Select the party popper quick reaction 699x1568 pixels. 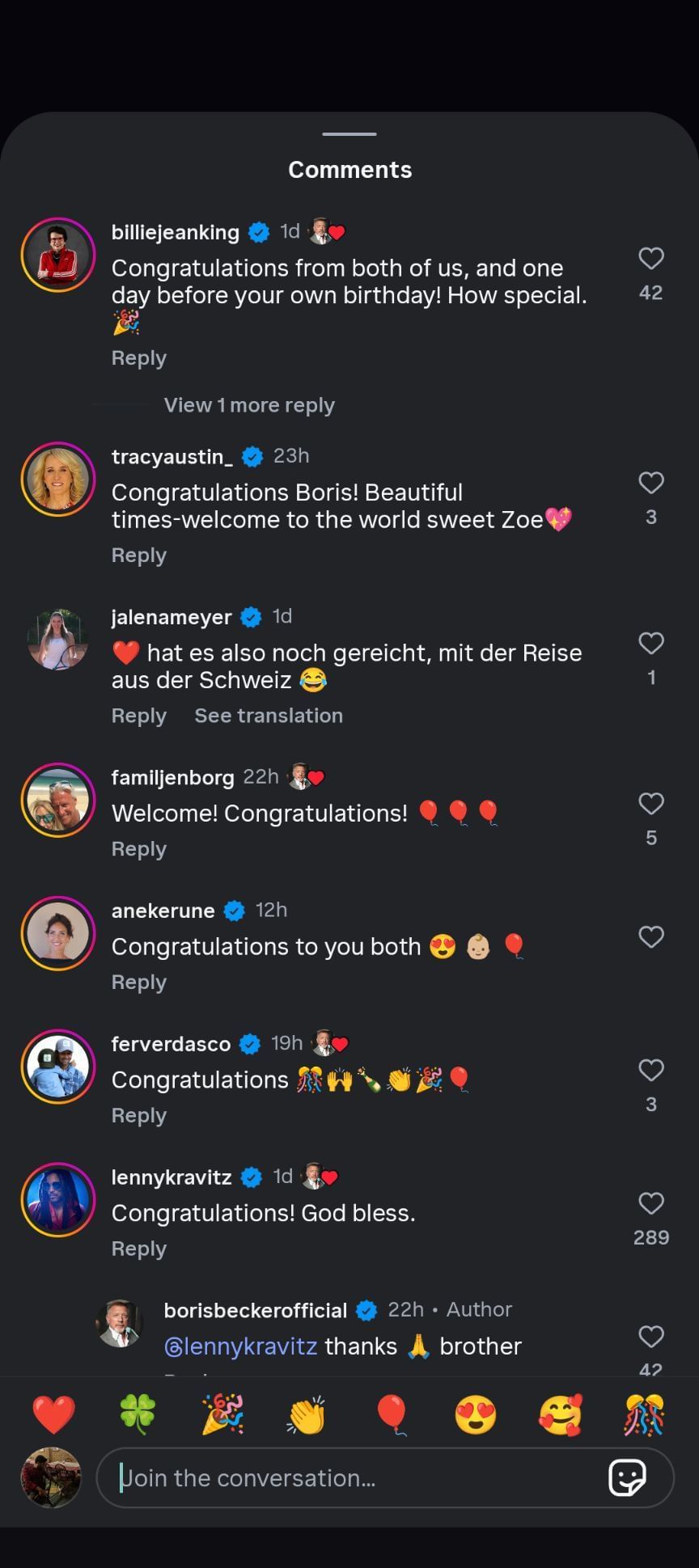[x=222, y=1414]
